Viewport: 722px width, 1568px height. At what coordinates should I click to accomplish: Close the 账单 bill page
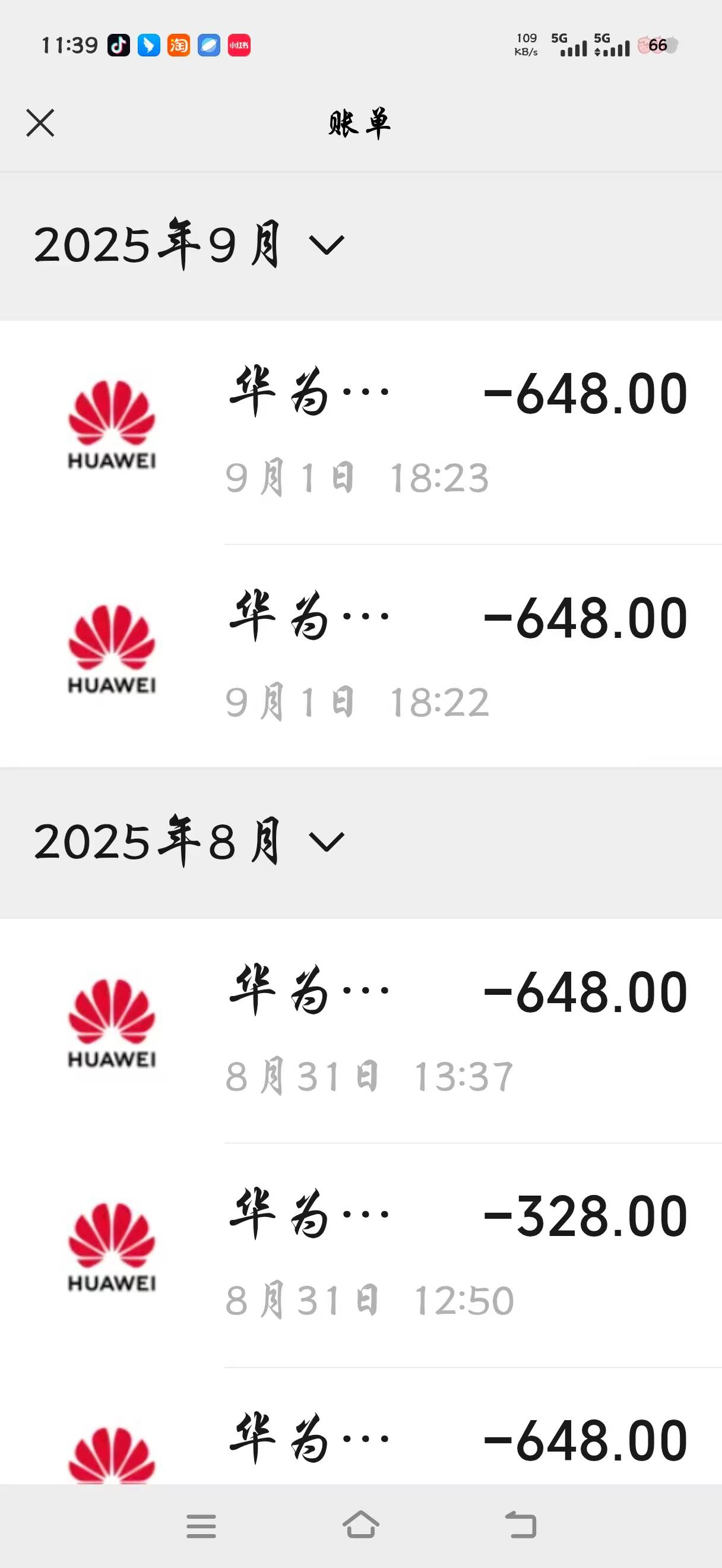point(40,124)
